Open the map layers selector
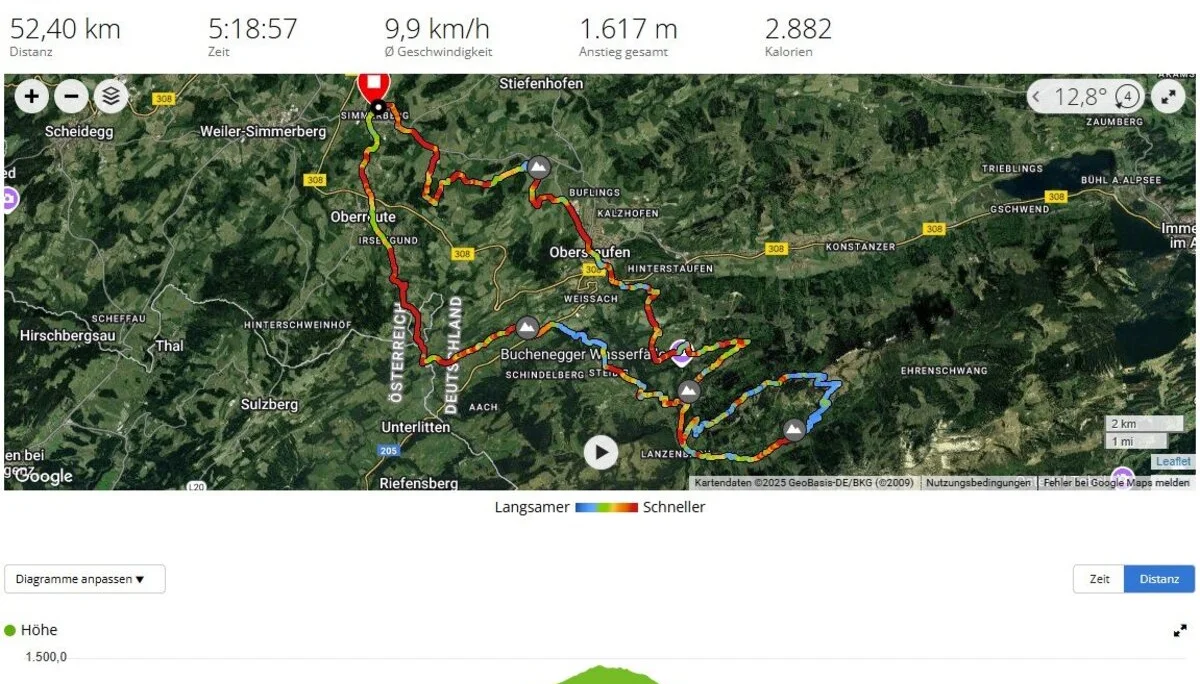This screenshot has width=1200, height=684. pos(111,96)
